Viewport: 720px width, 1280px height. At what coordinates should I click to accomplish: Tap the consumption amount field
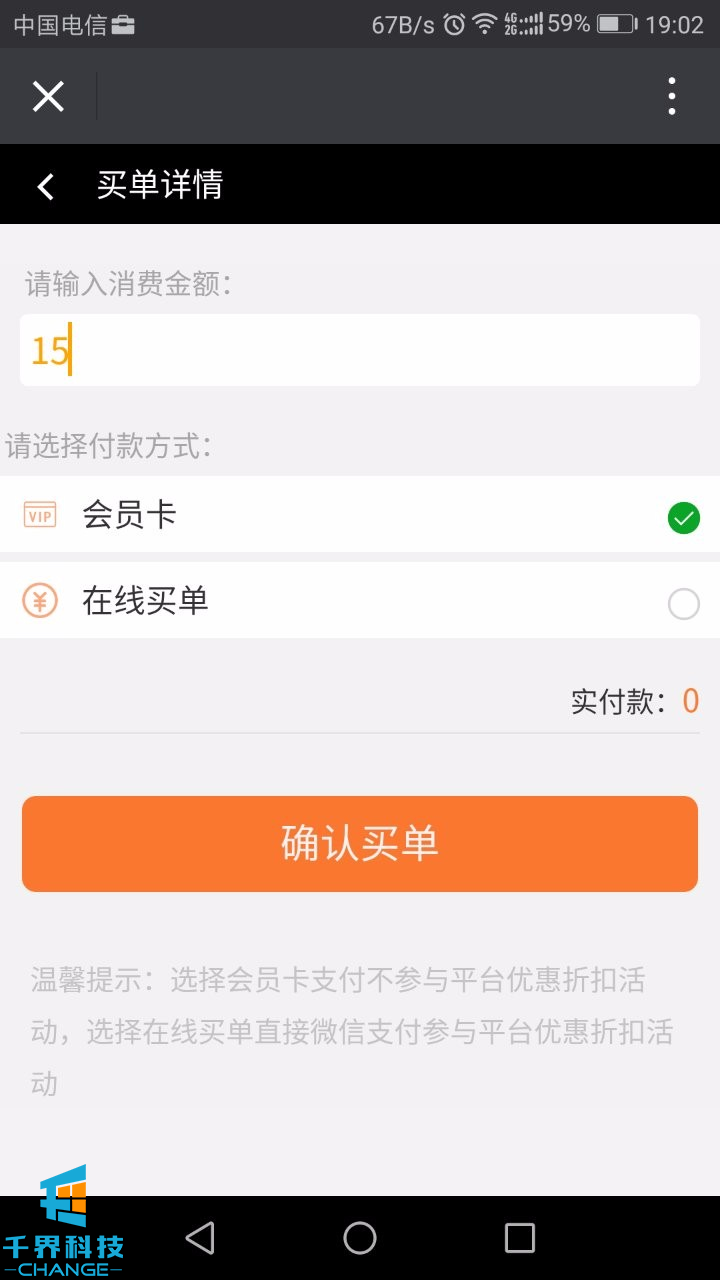point(360,350)
